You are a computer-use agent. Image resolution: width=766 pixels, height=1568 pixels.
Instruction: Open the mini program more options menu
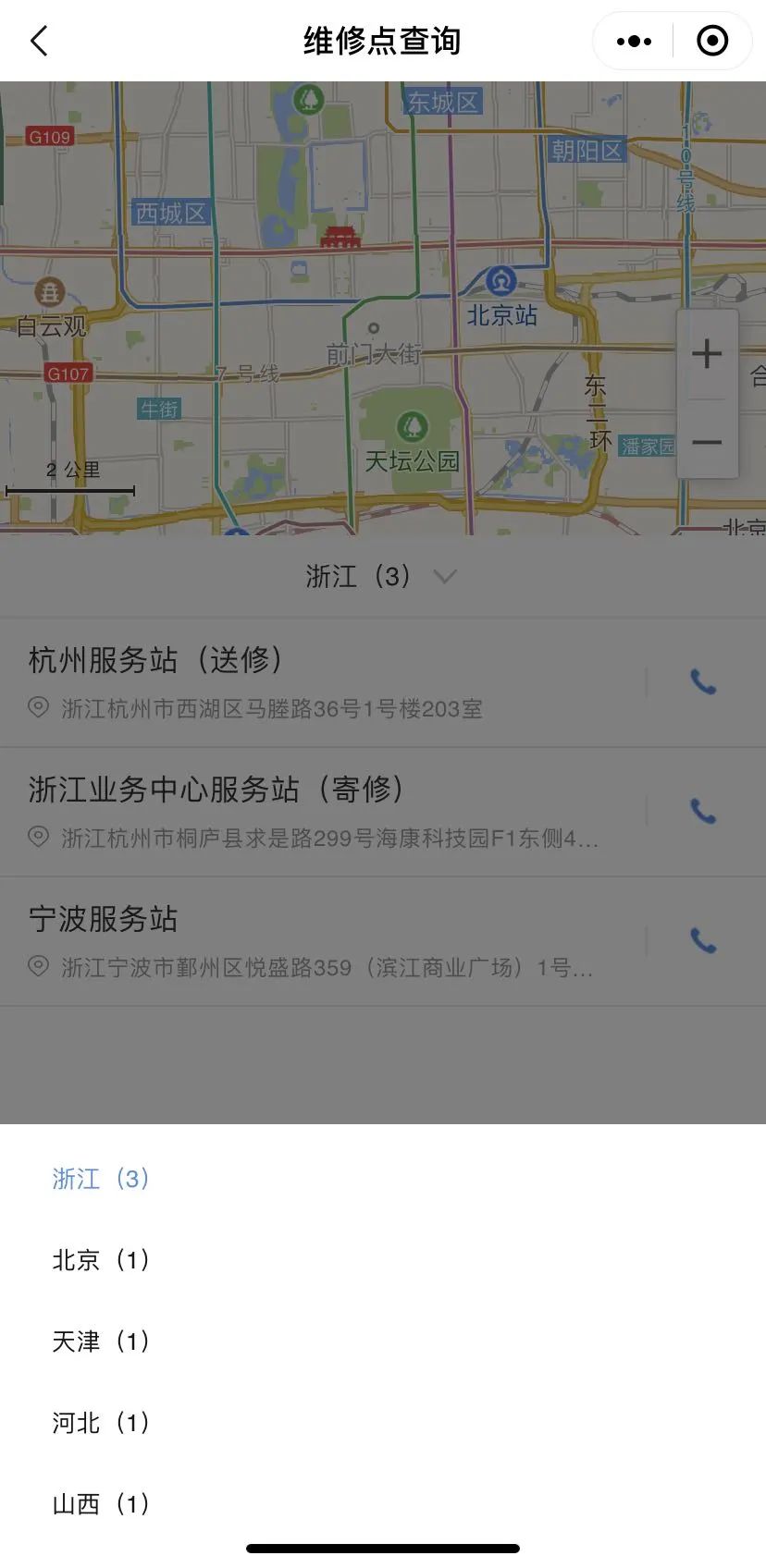click(x=634, y=41)
